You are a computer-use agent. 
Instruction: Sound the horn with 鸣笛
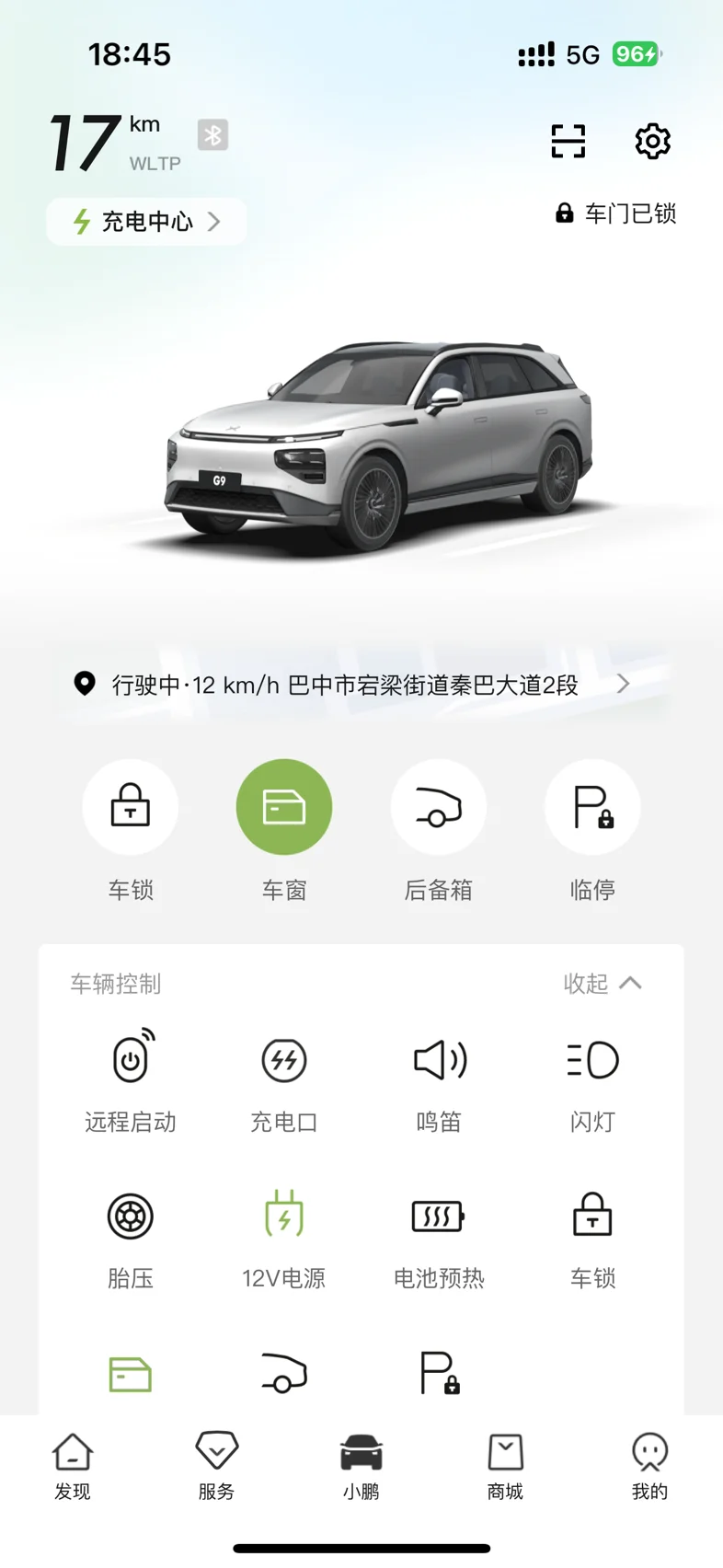coord(439,1081)
